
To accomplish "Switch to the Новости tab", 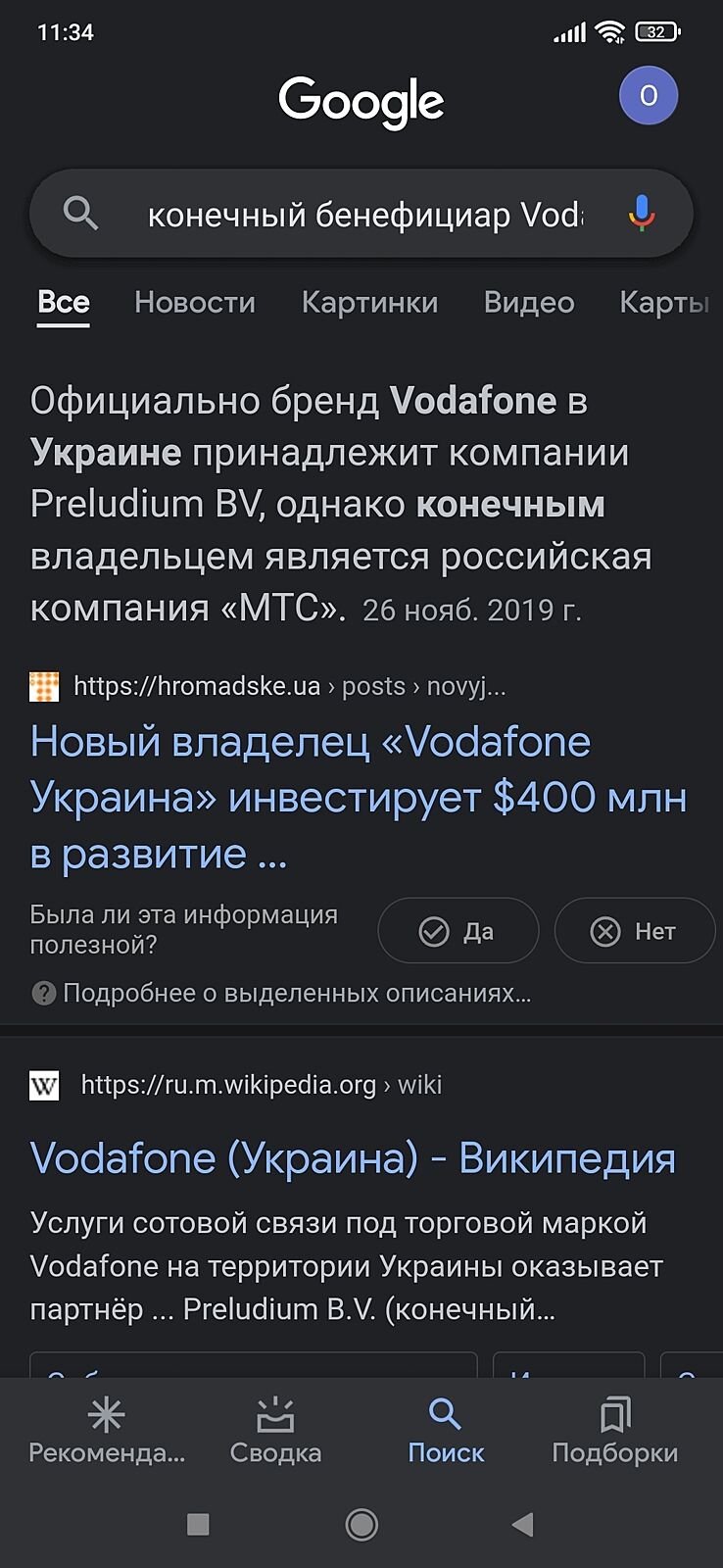I will 194,303.
